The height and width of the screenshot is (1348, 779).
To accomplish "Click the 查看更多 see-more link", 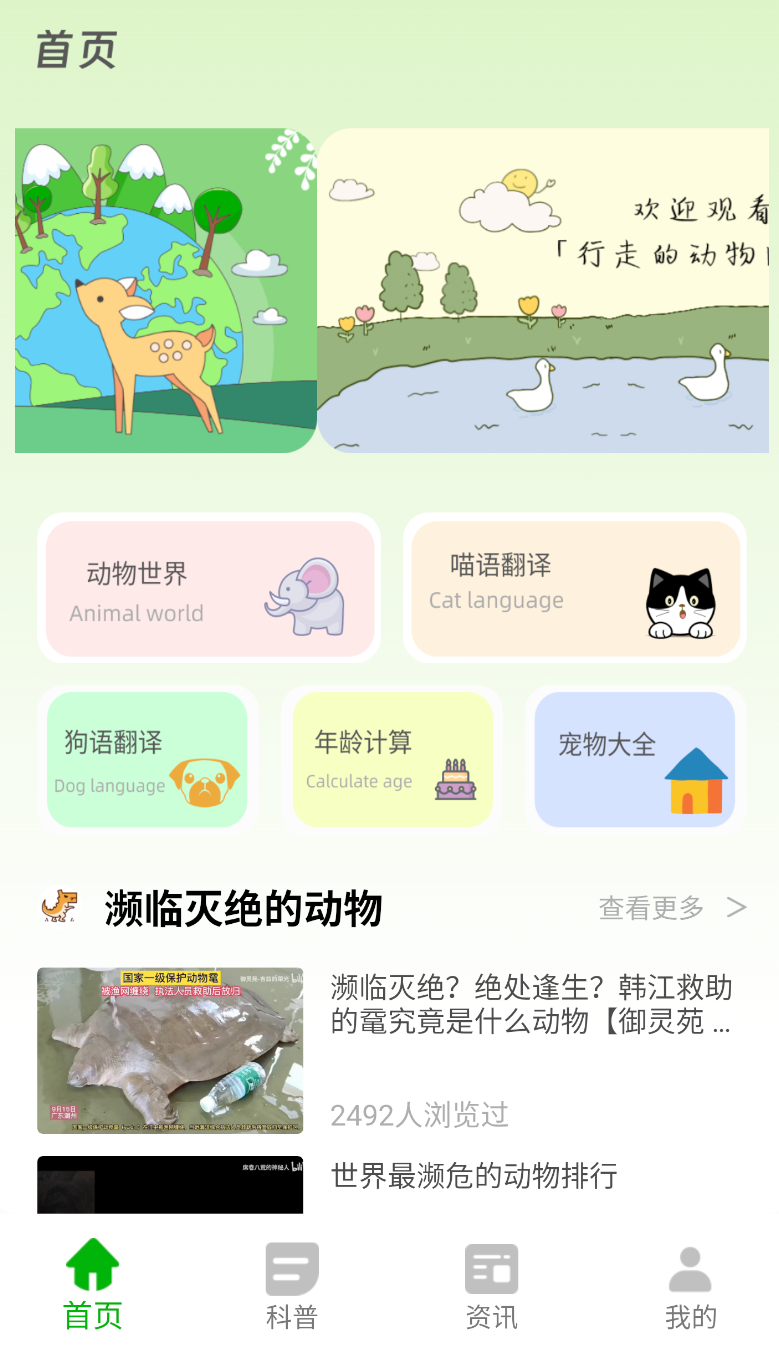I will [649, 907].
